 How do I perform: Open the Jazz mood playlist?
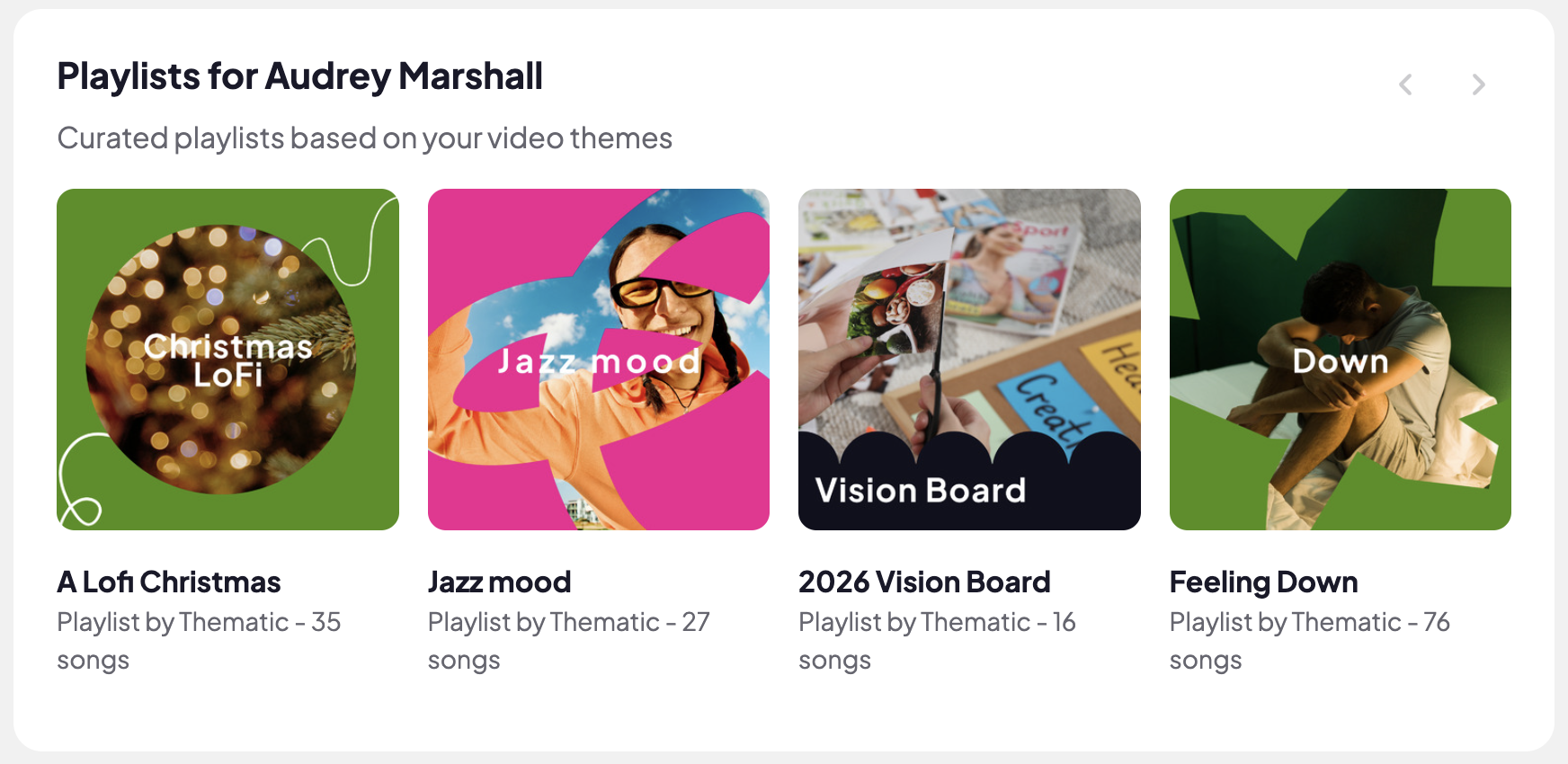pyautogui.click(x=598, y=360)
